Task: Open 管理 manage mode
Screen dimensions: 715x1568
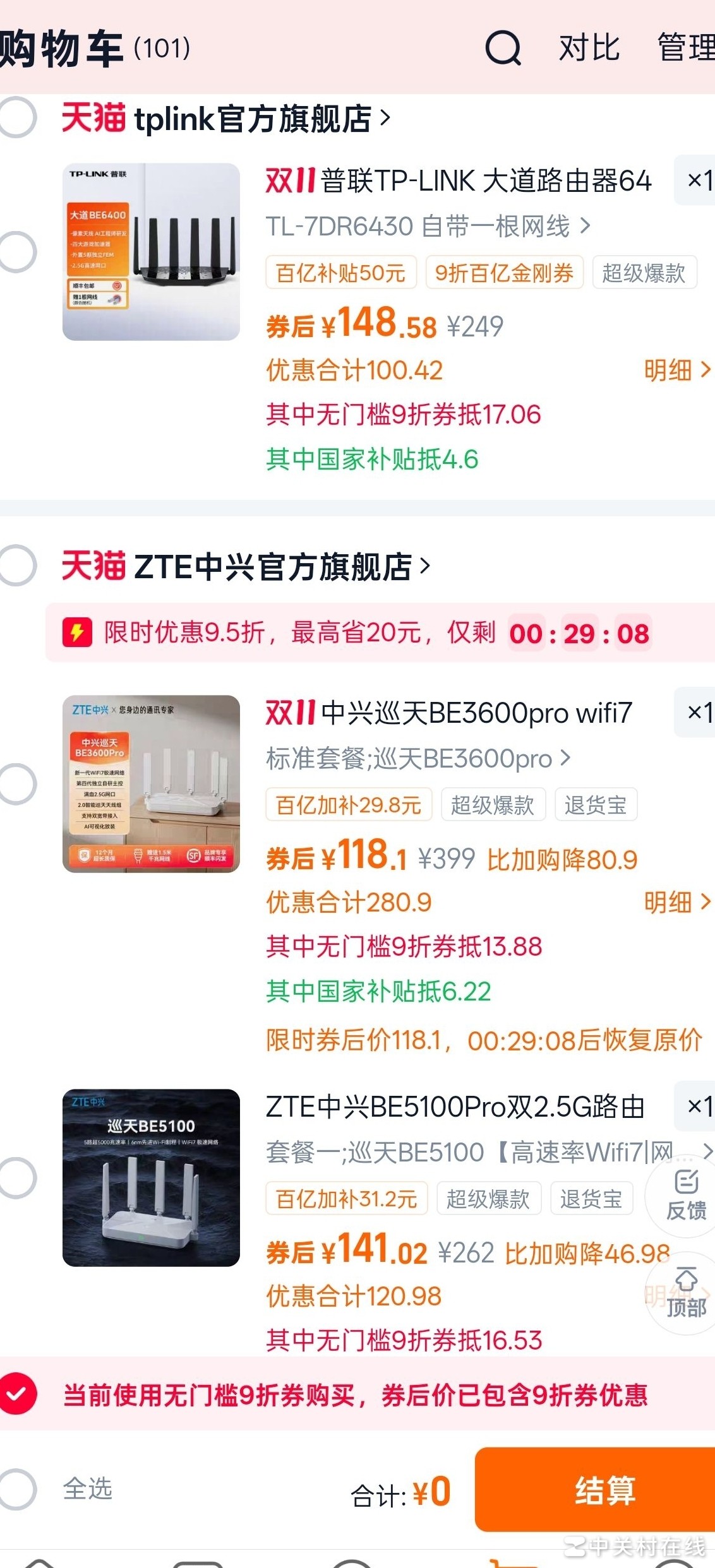Action: [x=686, y=48]
